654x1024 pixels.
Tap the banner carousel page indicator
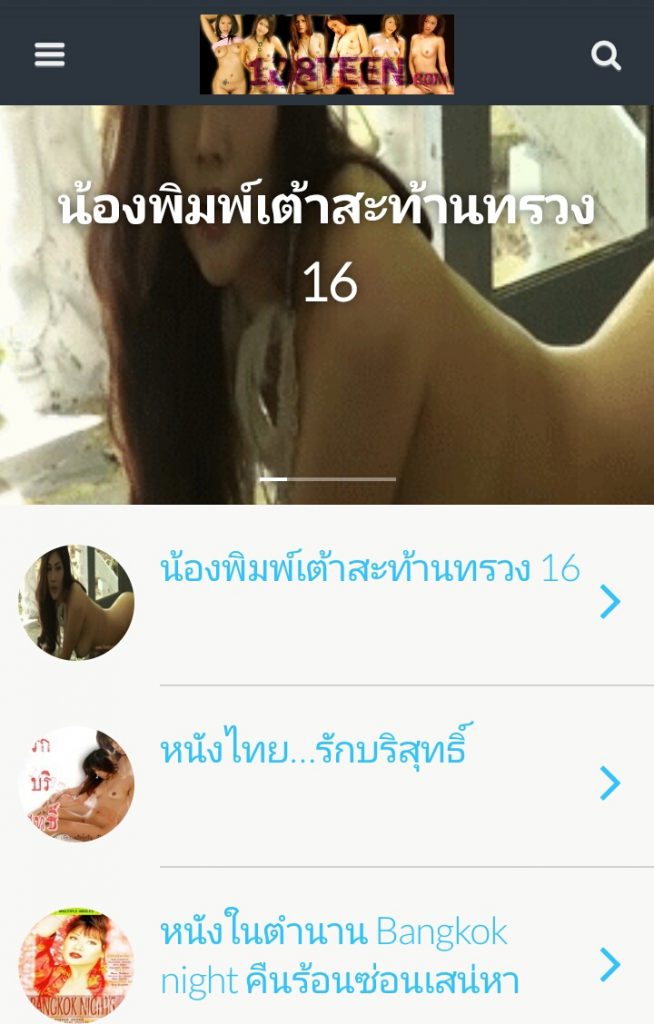pos(327,479)
